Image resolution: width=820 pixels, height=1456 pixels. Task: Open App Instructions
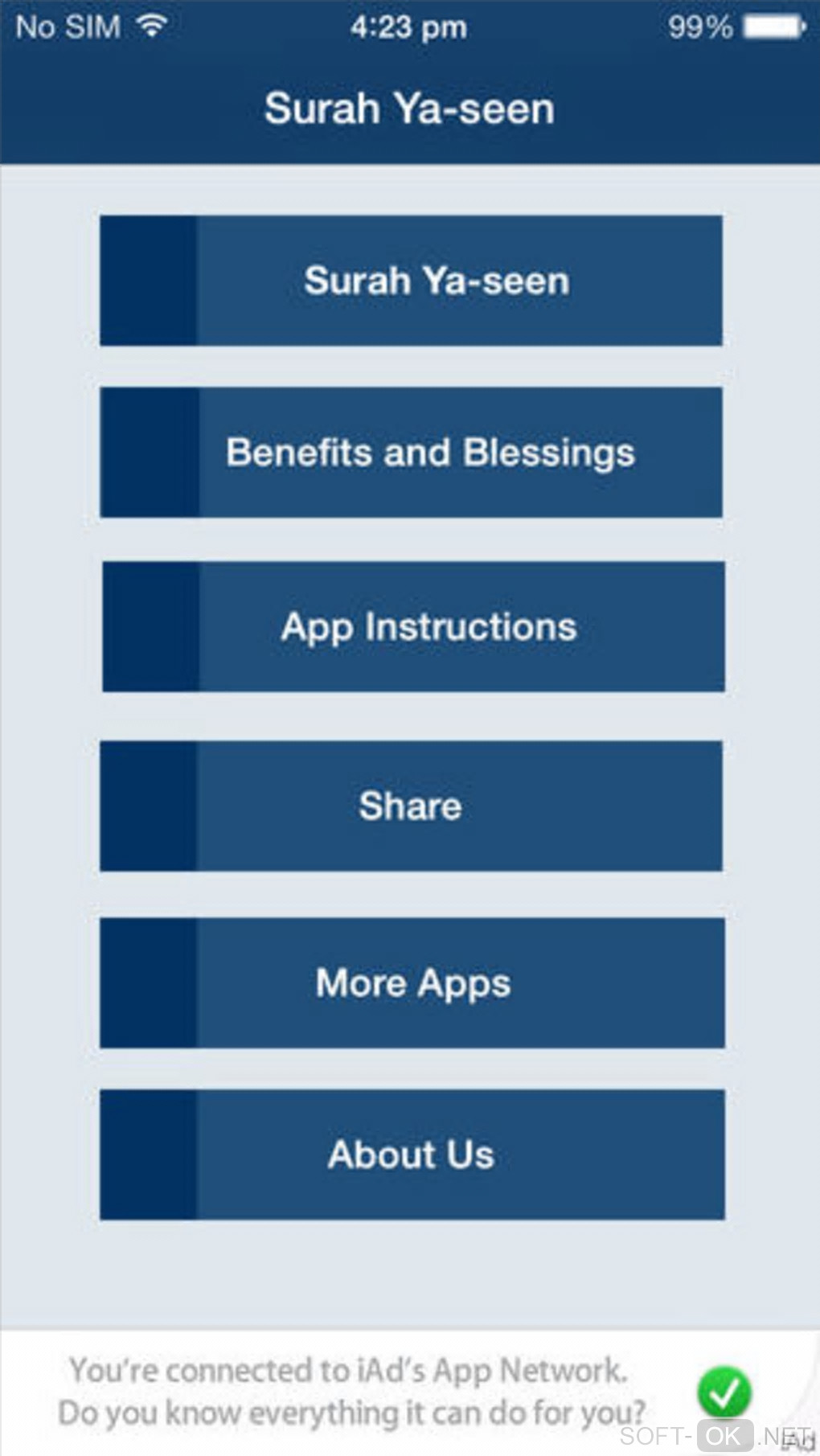(x=413, y=626)
